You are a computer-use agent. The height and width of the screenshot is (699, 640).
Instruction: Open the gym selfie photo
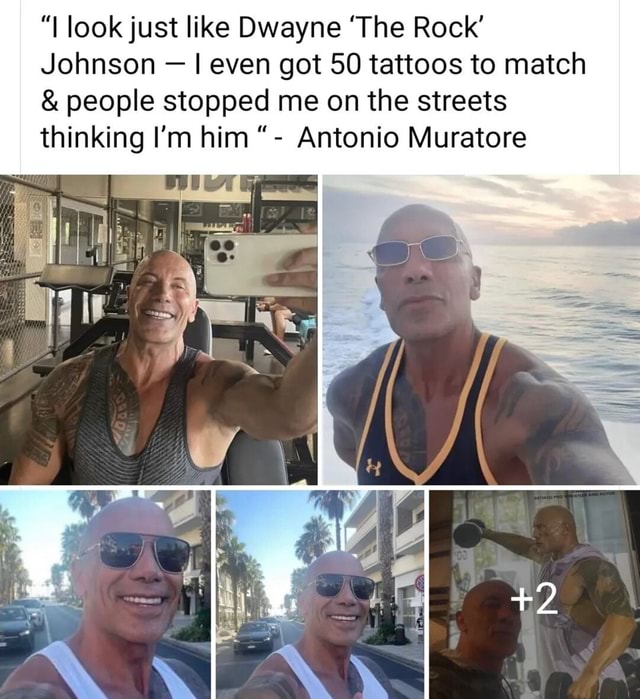click(x=158, y=330)
